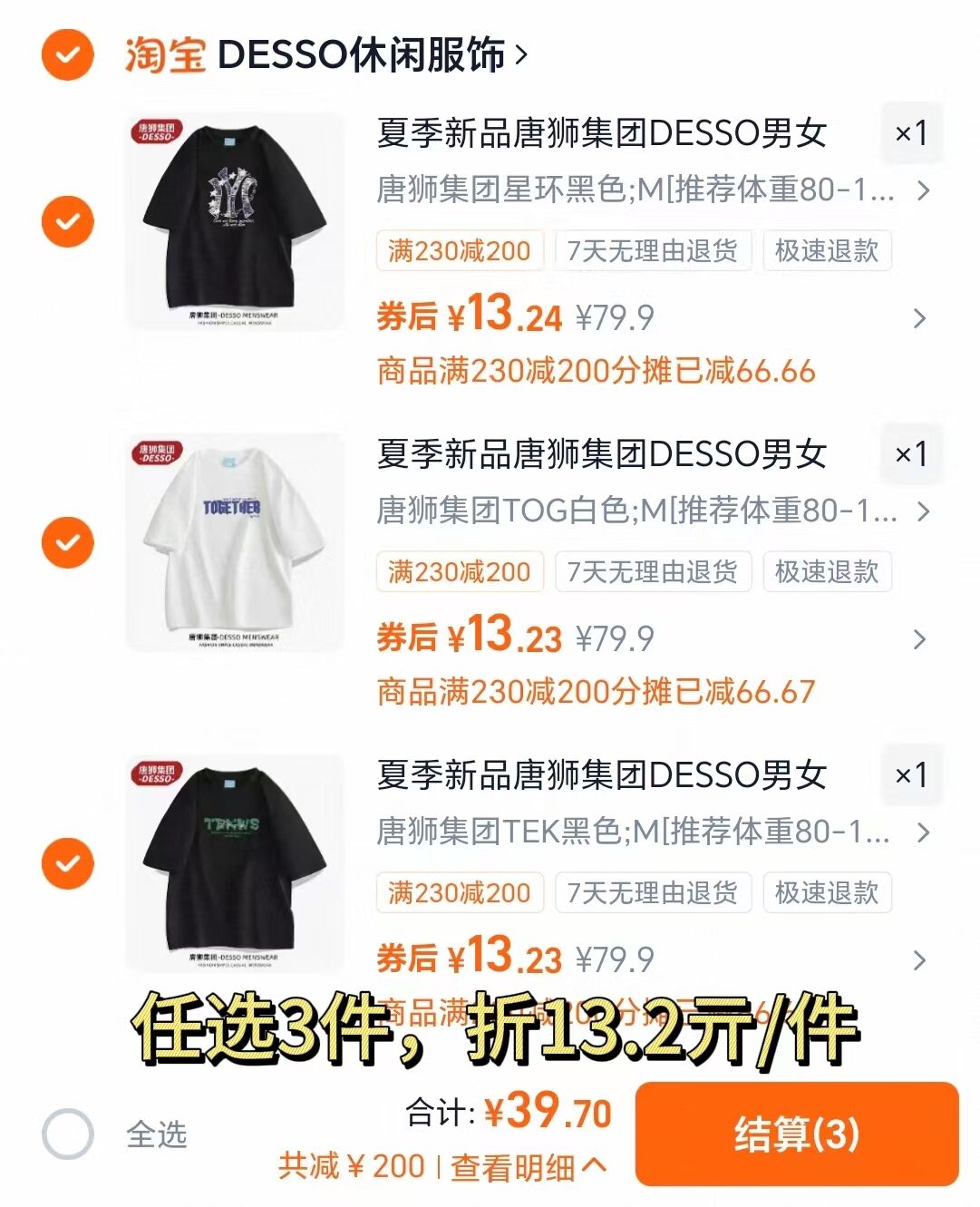Deselect the 星环黑色 T-shirt item
The width and height of the screenshot is (980, 1207).
click(68, 221)
